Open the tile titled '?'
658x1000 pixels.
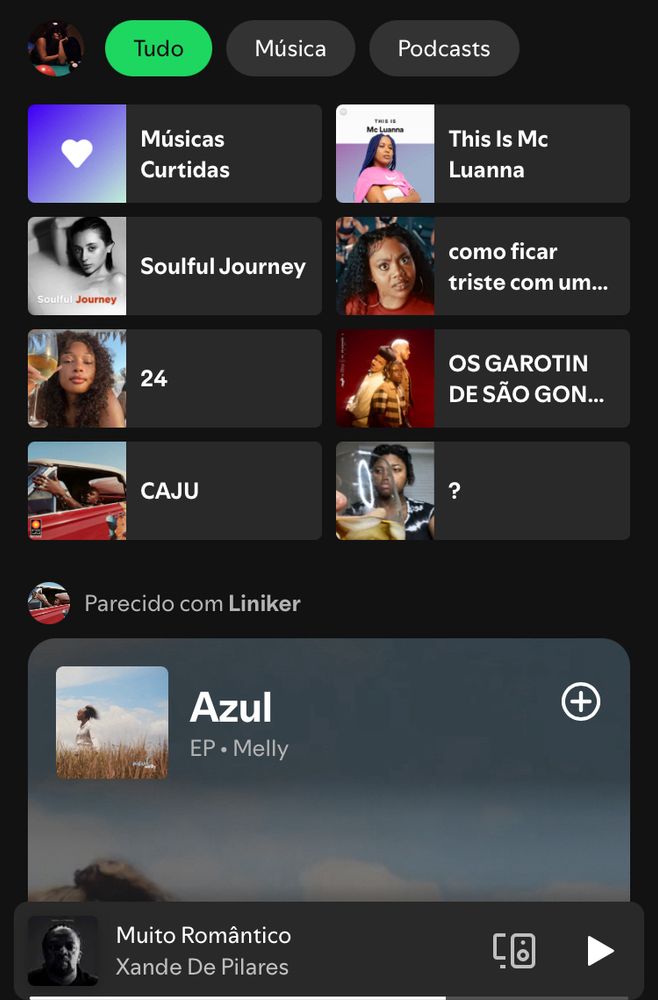coord(483,490)
